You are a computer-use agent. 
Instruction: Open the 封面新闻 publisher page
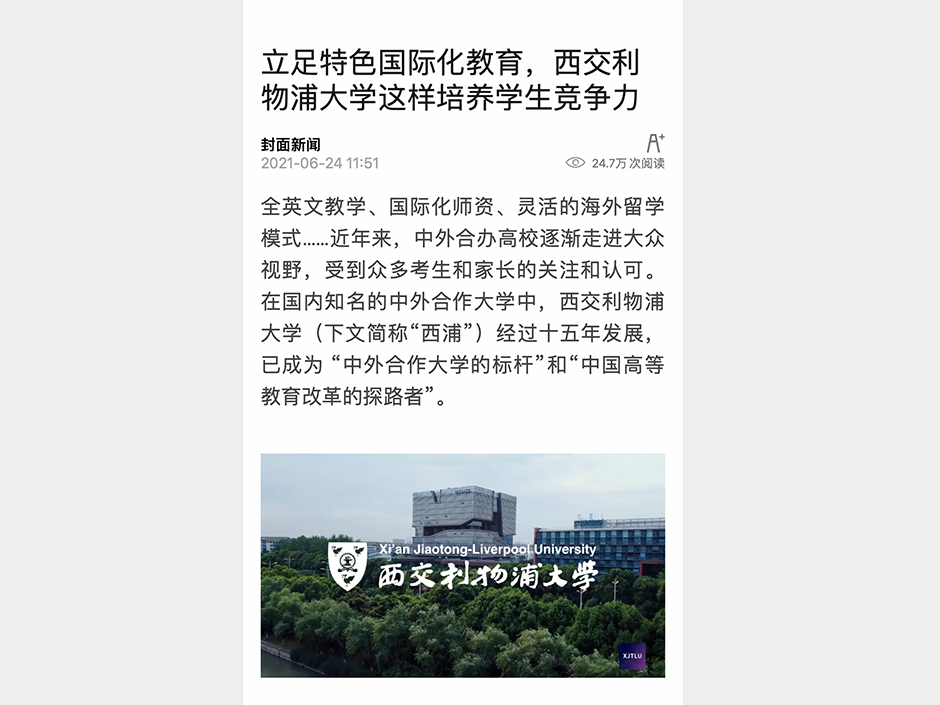point(291,144)
